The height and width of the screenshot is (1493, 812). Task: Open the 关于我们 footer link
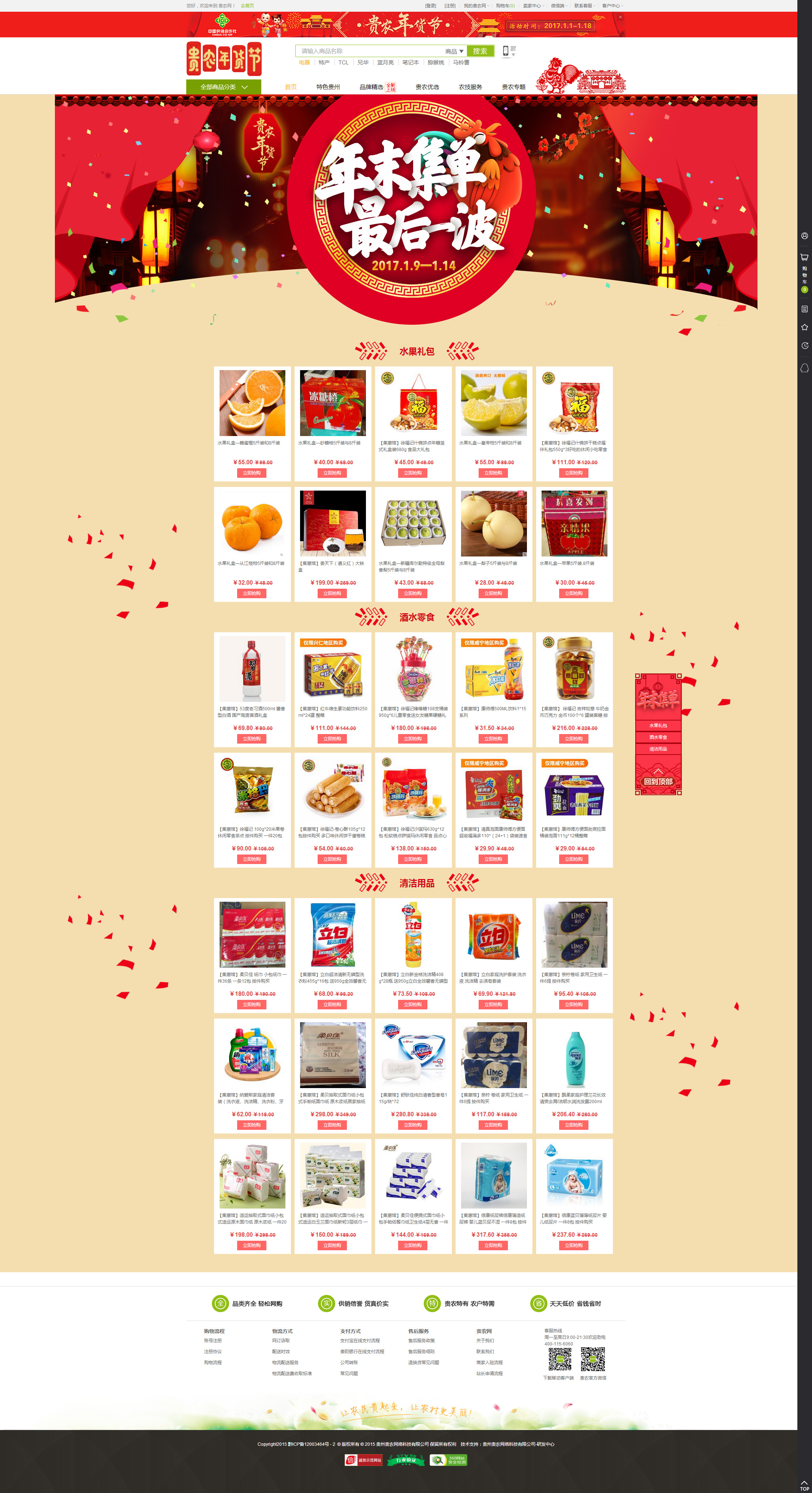click(x=485, y=1341)
